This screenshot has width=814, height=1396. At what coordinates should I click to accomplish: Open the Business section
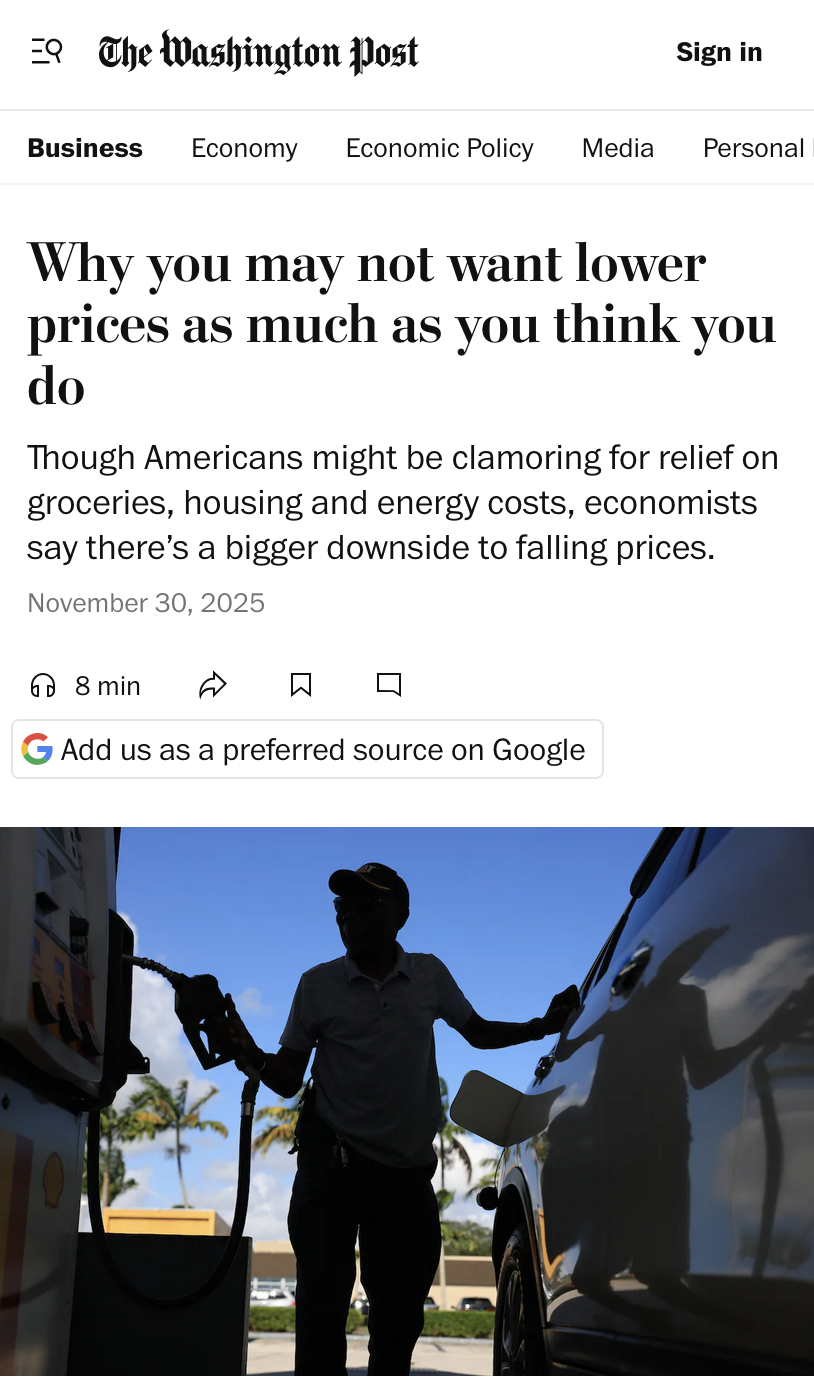(x=85, y=148)
